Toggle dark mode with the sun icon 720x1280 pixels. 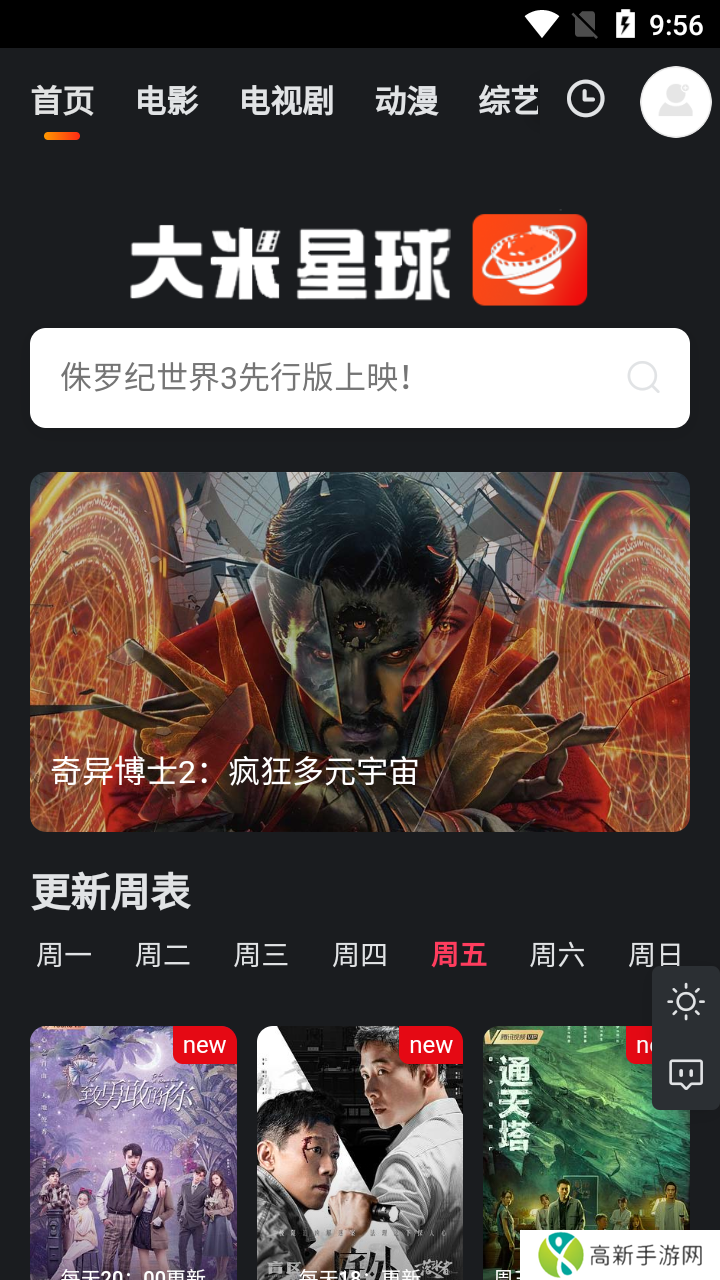(x=686, y=1003)
